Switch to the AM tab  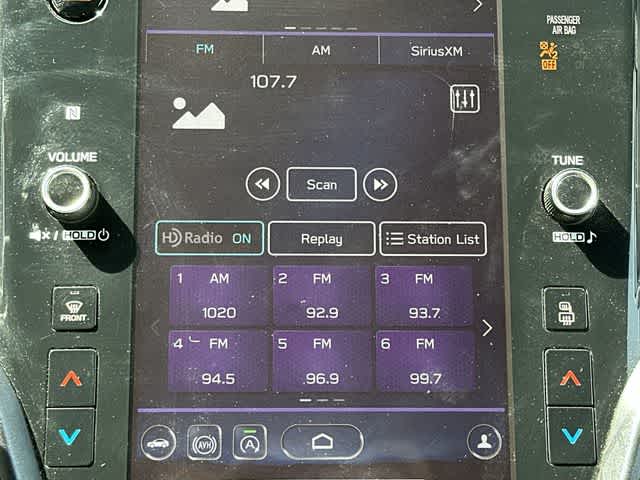321,49
